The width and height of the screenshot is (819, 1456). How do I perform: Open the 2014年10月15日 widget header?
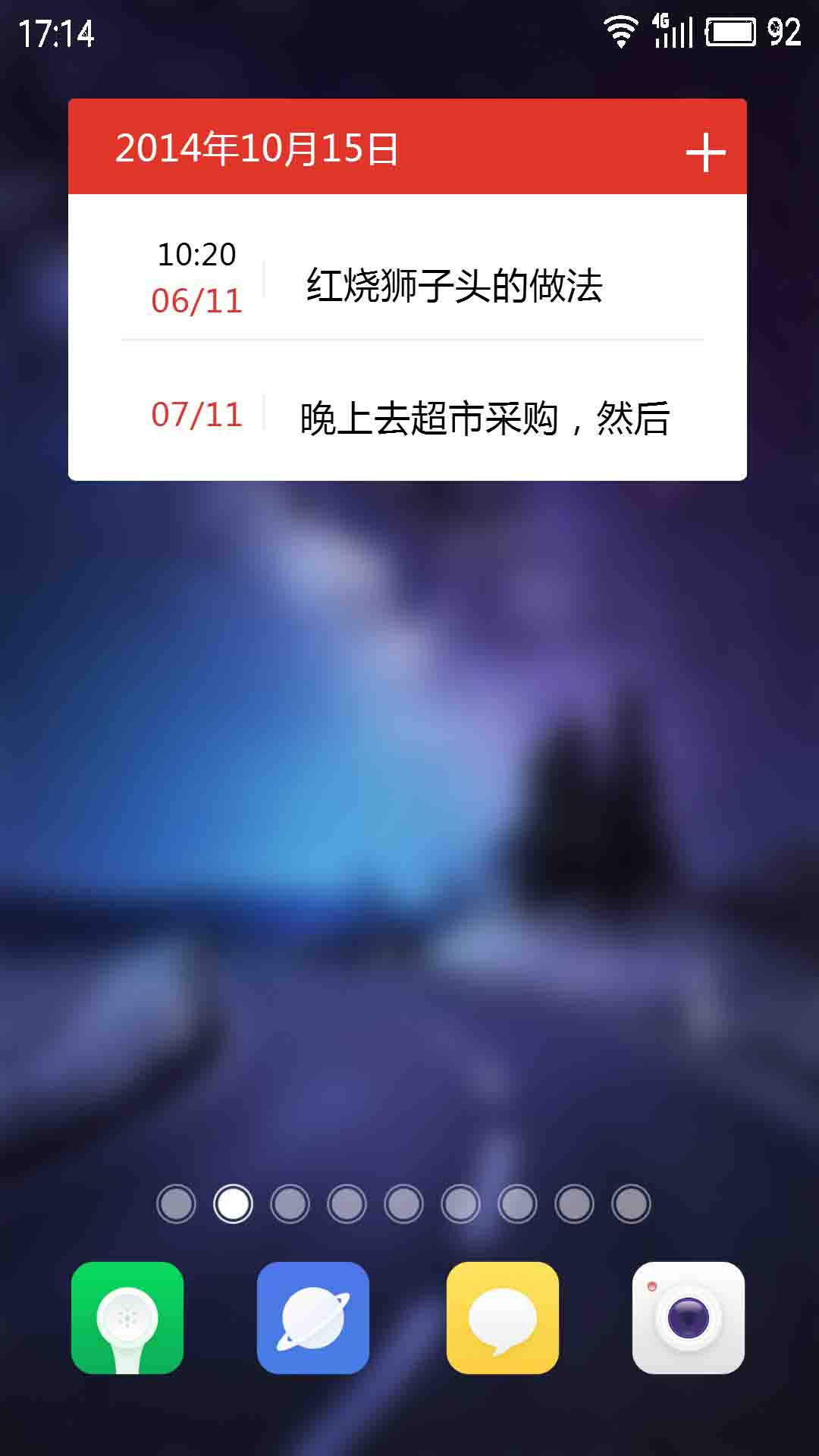click(x=258, y=148)
